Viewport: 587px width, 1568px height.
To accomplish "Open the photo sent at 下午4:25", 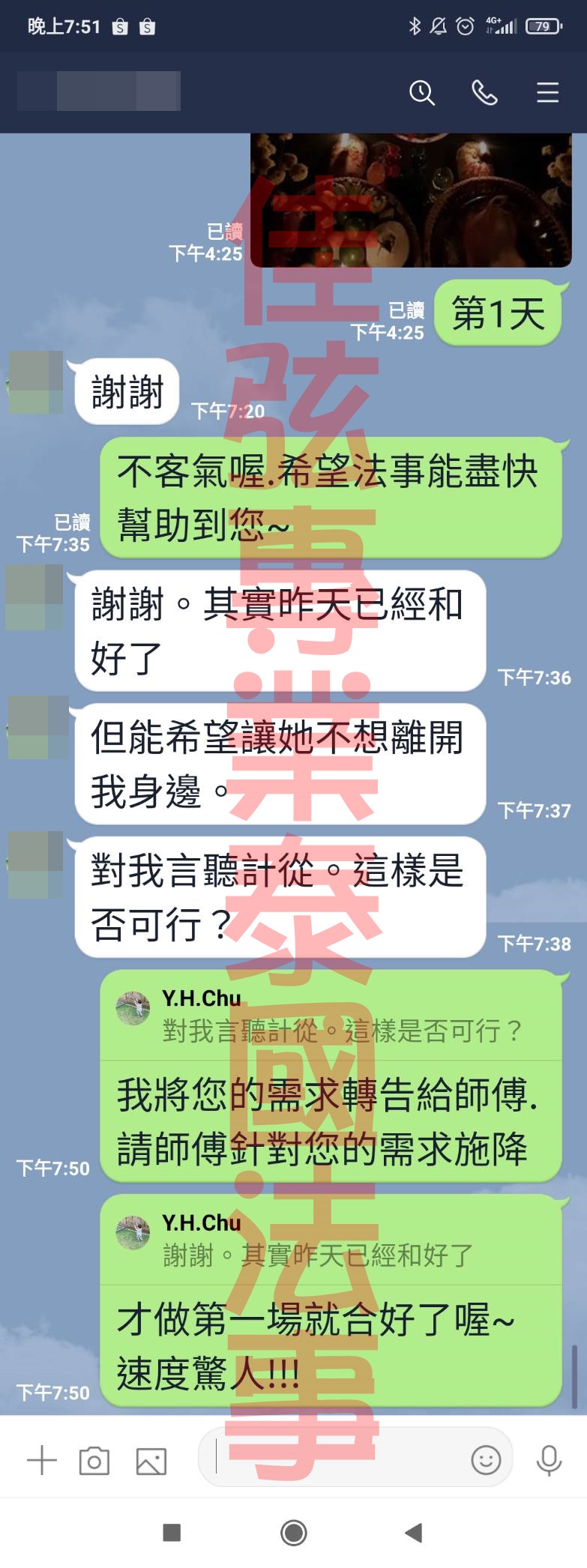I will 411,201.
